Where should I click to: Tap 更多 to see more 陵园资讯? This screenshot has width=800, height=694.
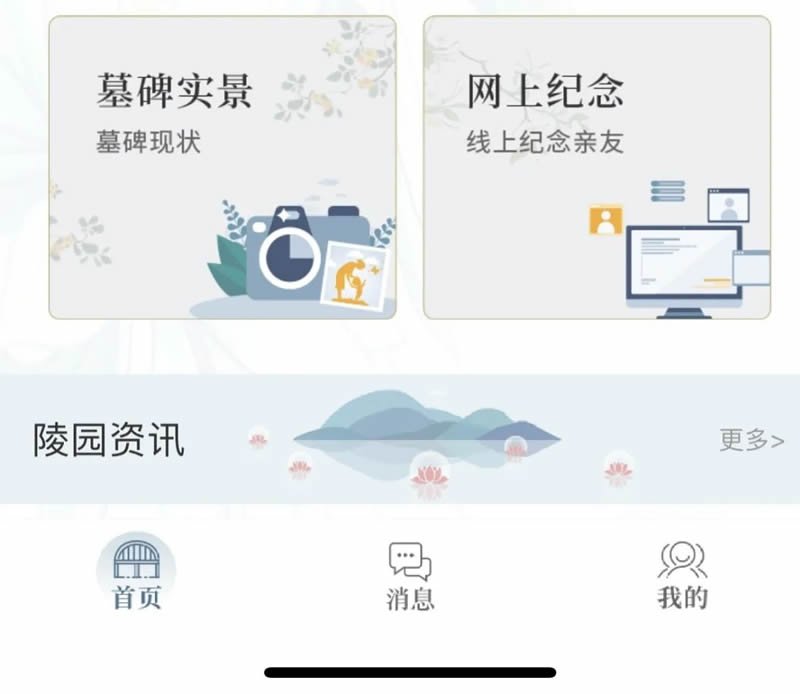(x=751, y=440)
